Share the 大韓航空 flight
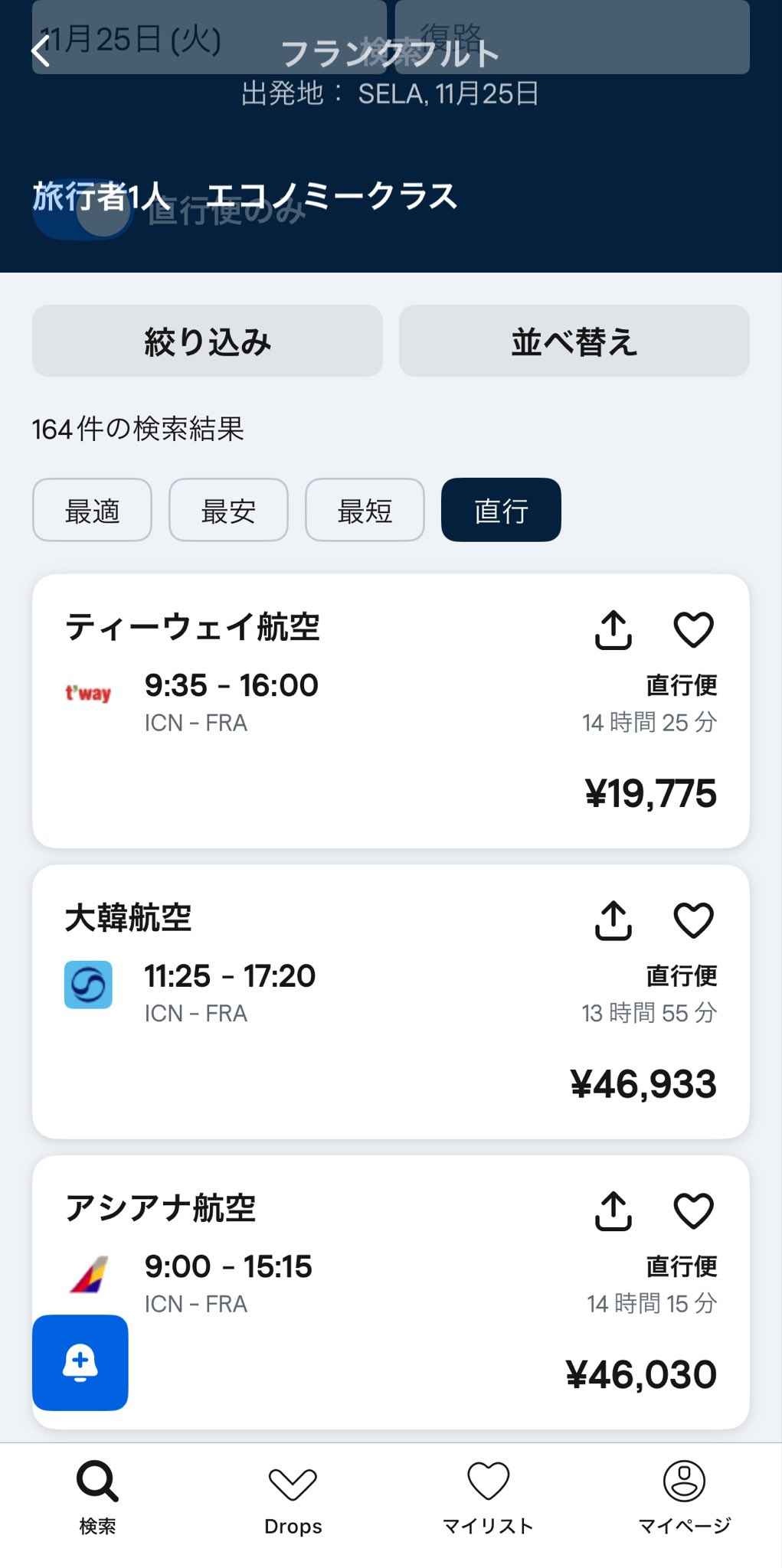Screen dimensions: 782x1568 tap(613, 920)
